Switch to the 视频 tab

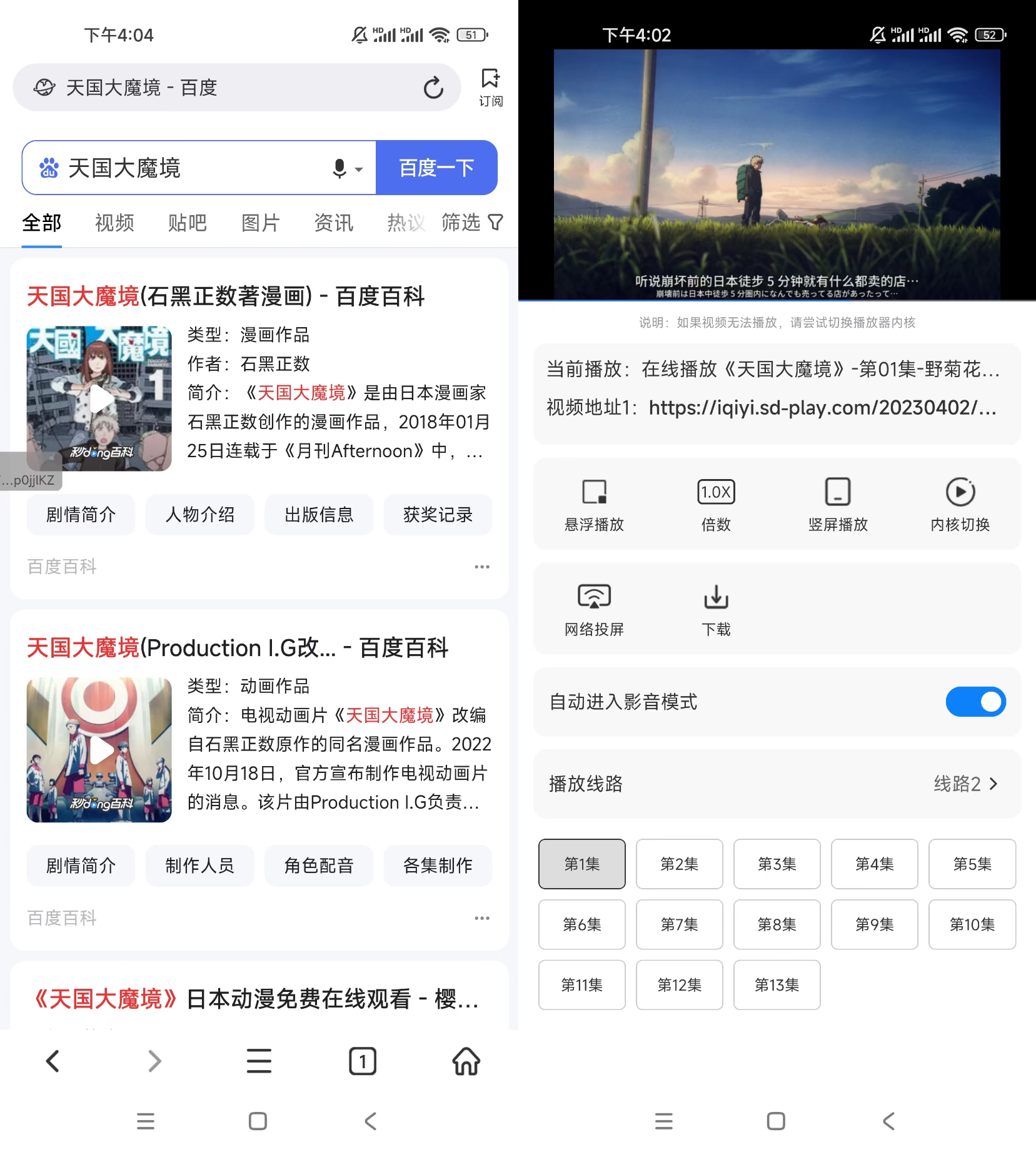pos(114,223)
